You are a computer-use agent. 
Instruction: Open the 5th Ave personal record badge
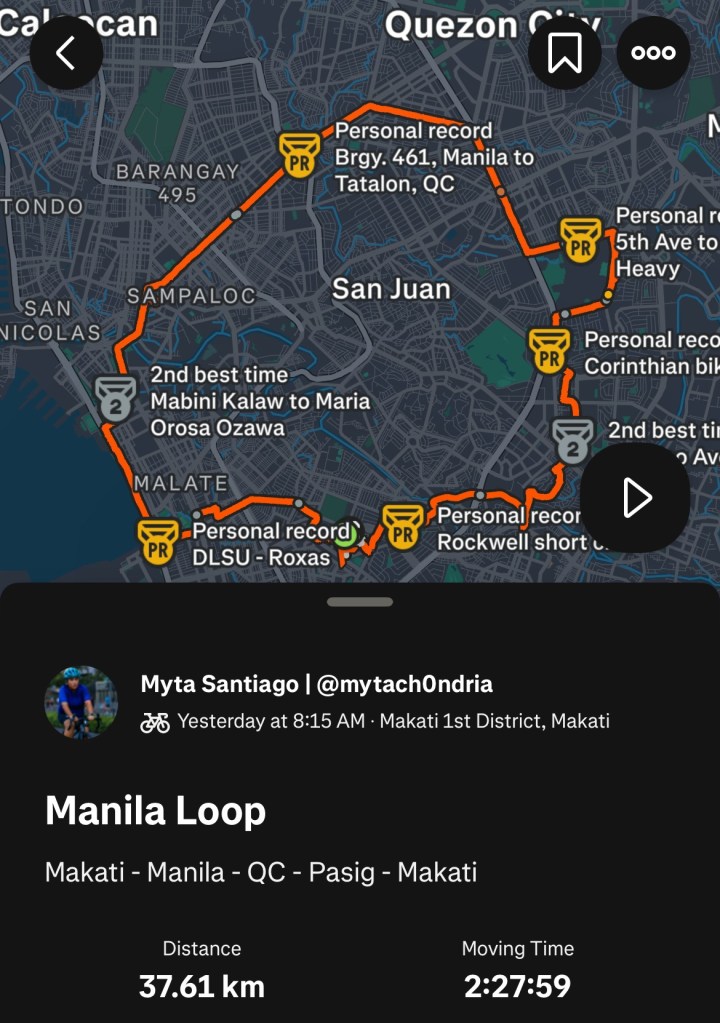tap(581, 240)
